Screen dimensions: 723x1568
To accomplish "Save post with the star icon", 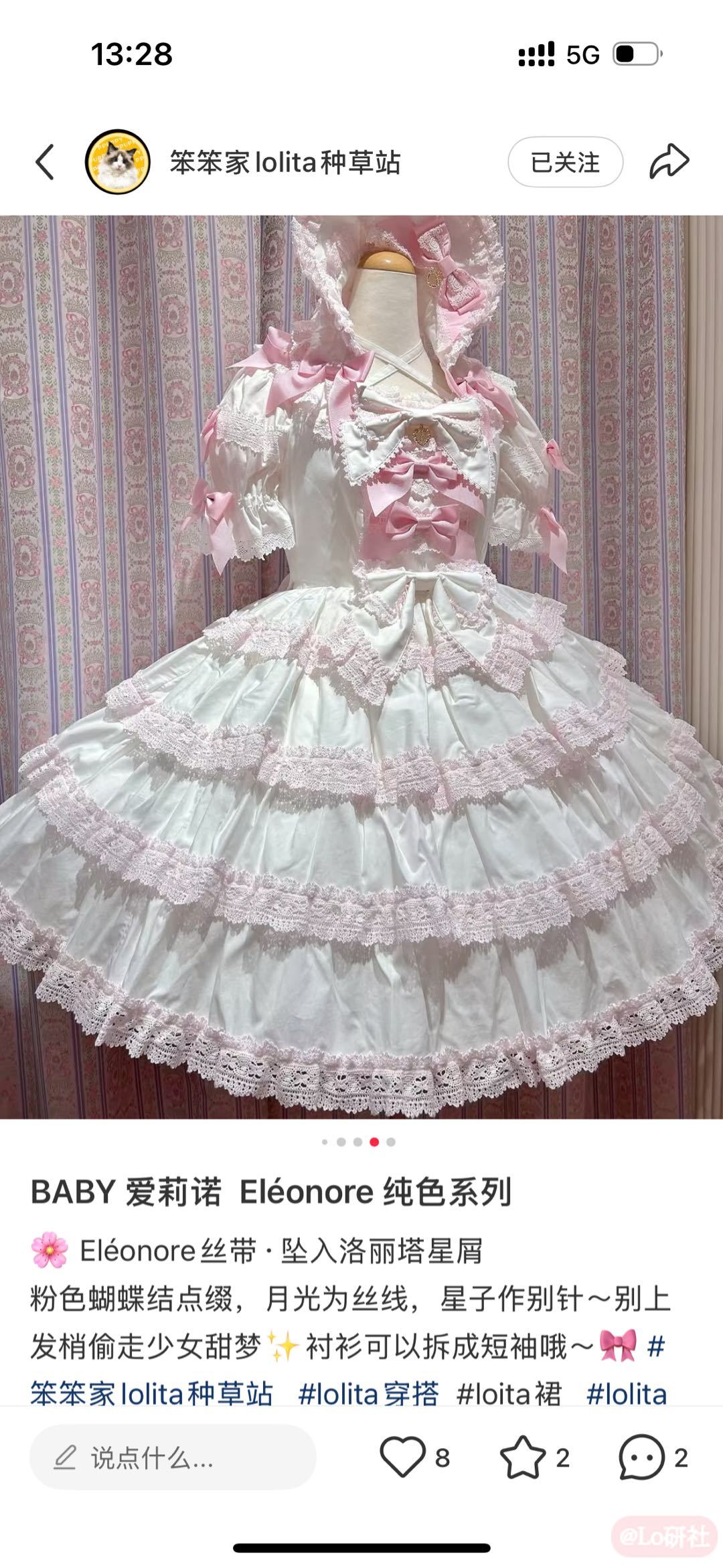I will click(x=523, y=1458).
